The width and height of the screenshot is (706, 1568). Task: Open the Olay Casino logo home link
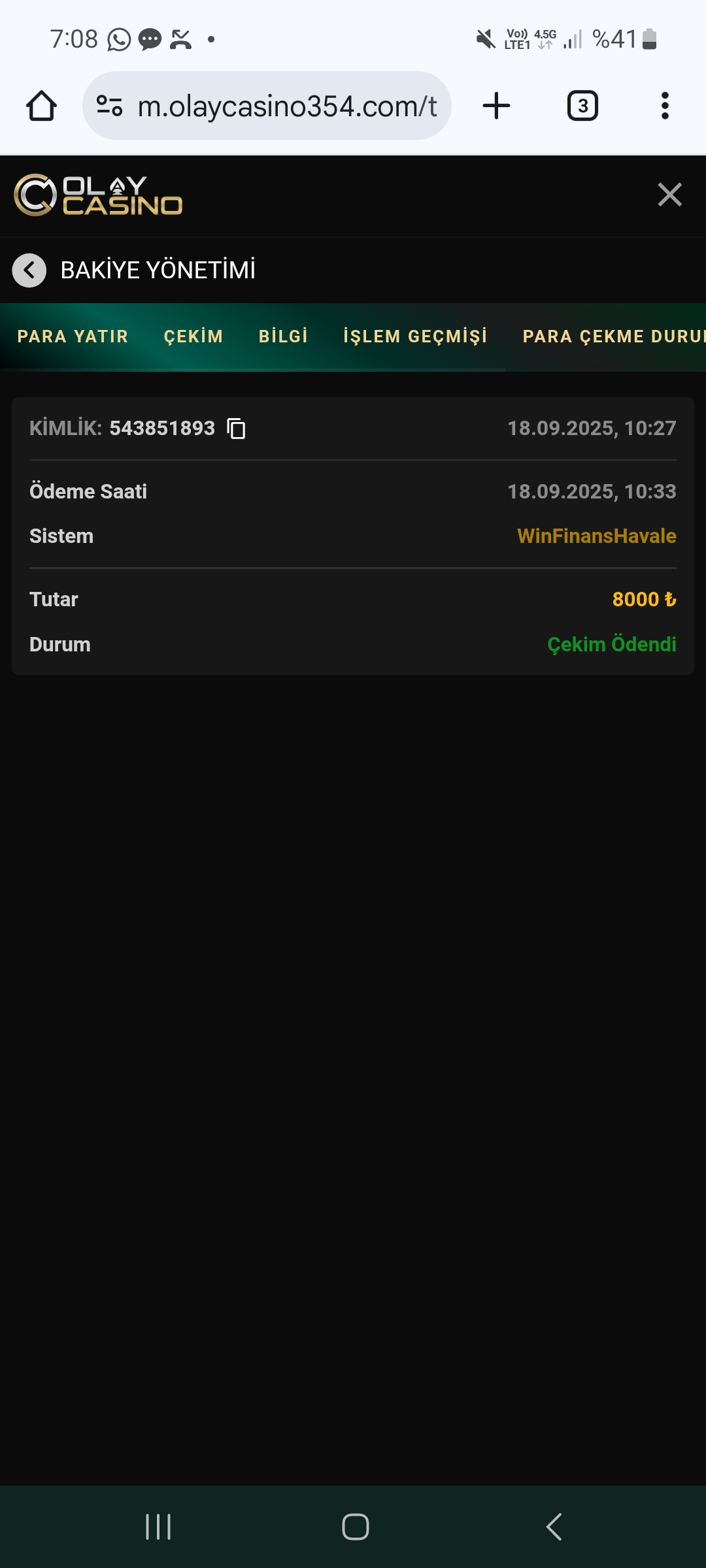coord(97,196)
